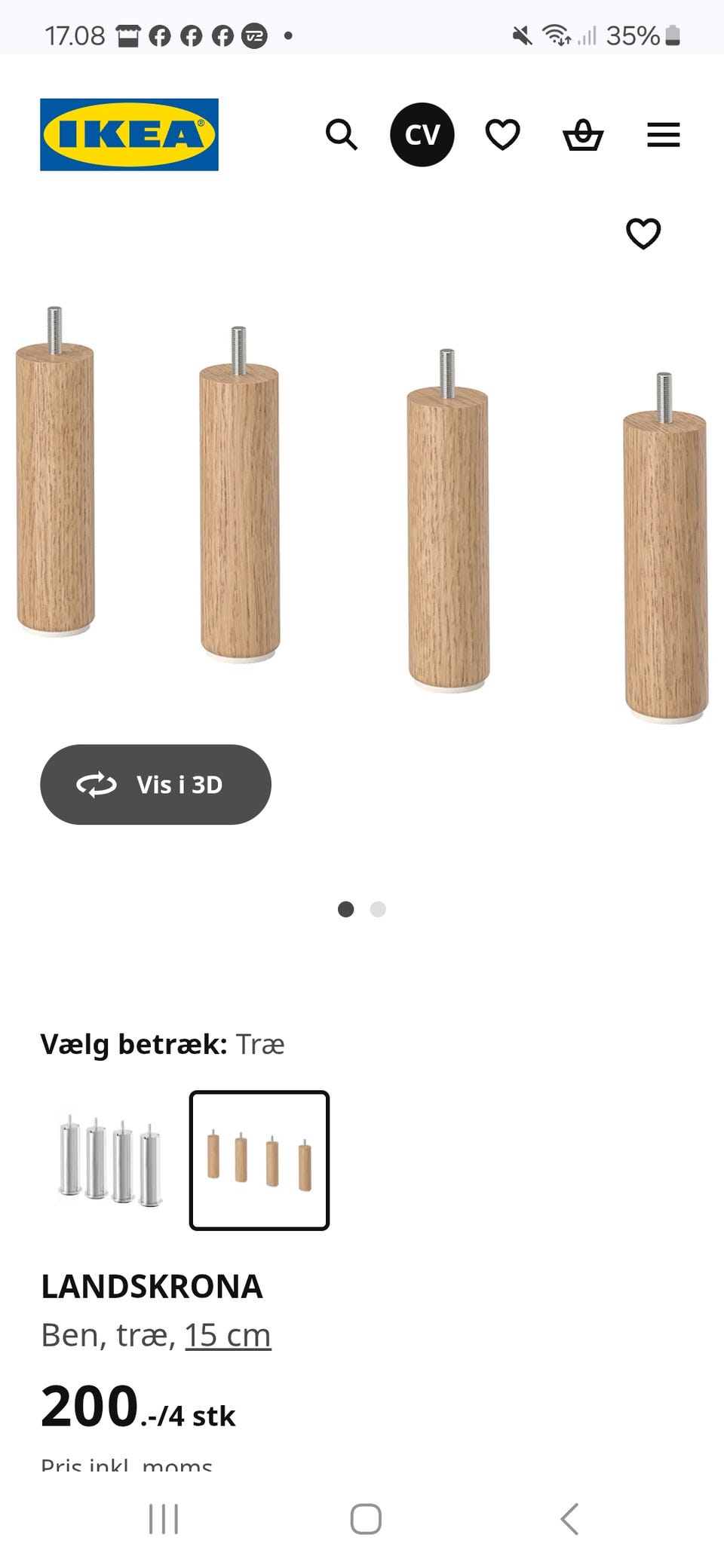Open the favorites list via heart icon
Screen dimensions: 724x1568
[x=502, y=134]
